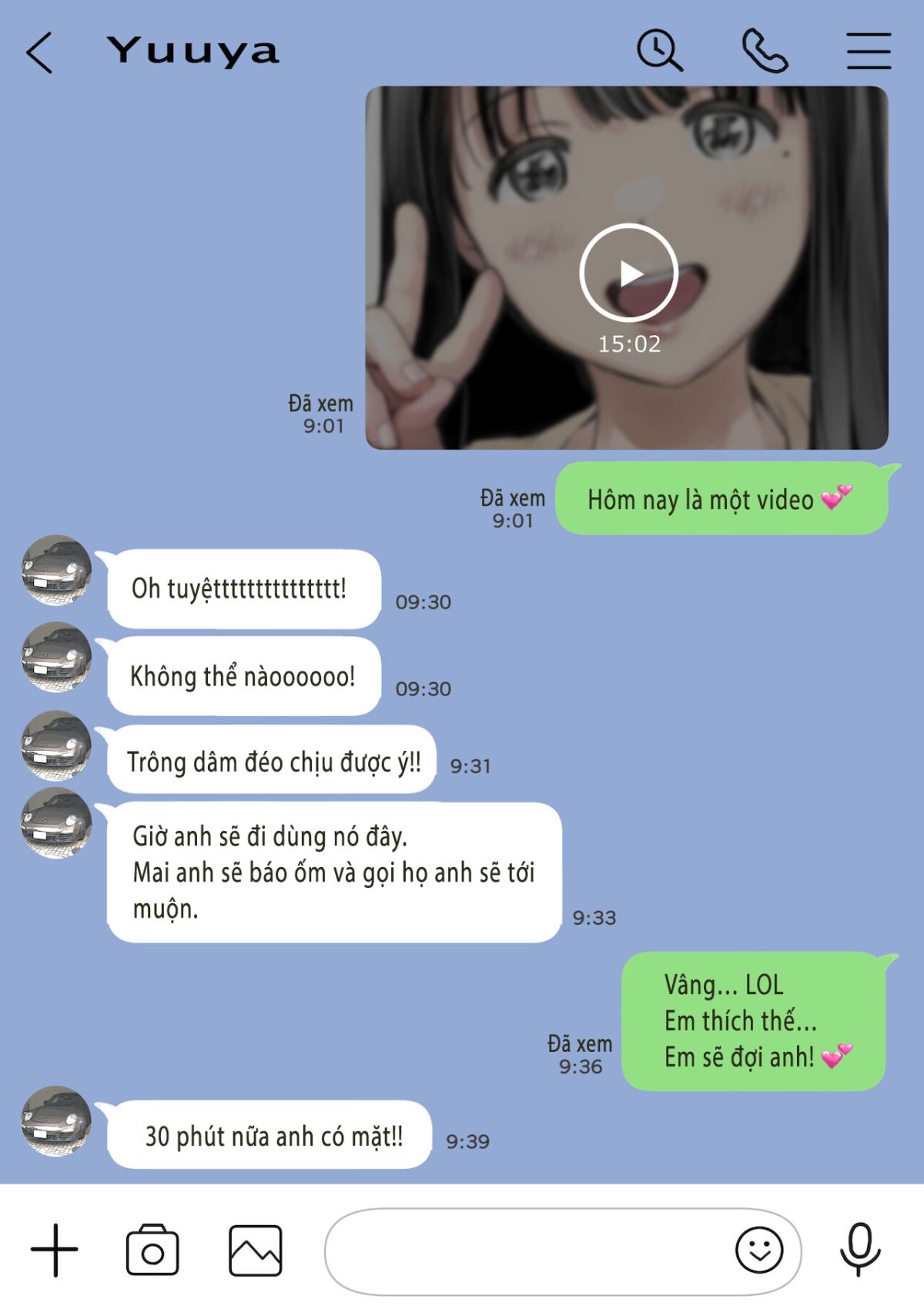Record a voice message
924x1306 pixels.
click(860, 1248)
